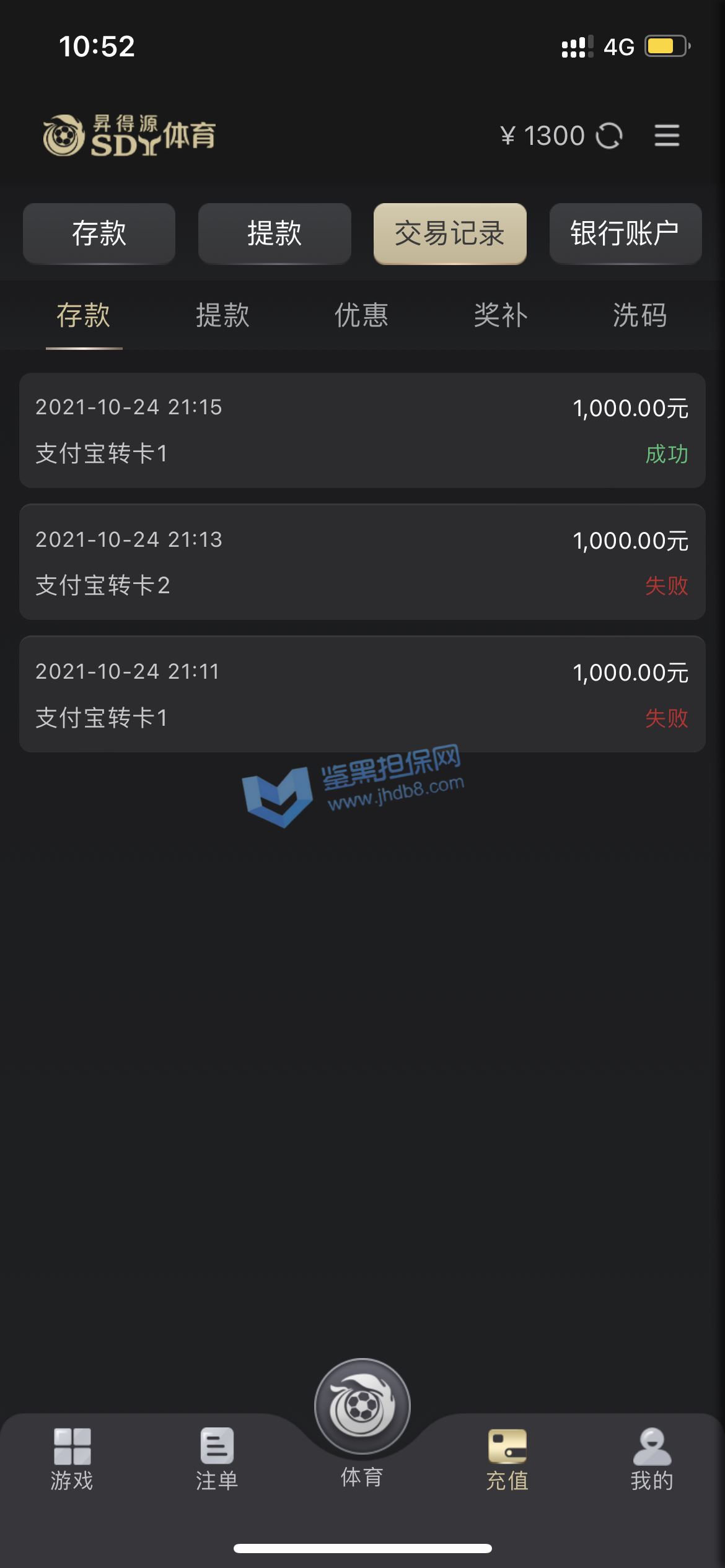Go to the 我的 profile tab
This screenshot has width=725, height=1568.
point(652,1460)
